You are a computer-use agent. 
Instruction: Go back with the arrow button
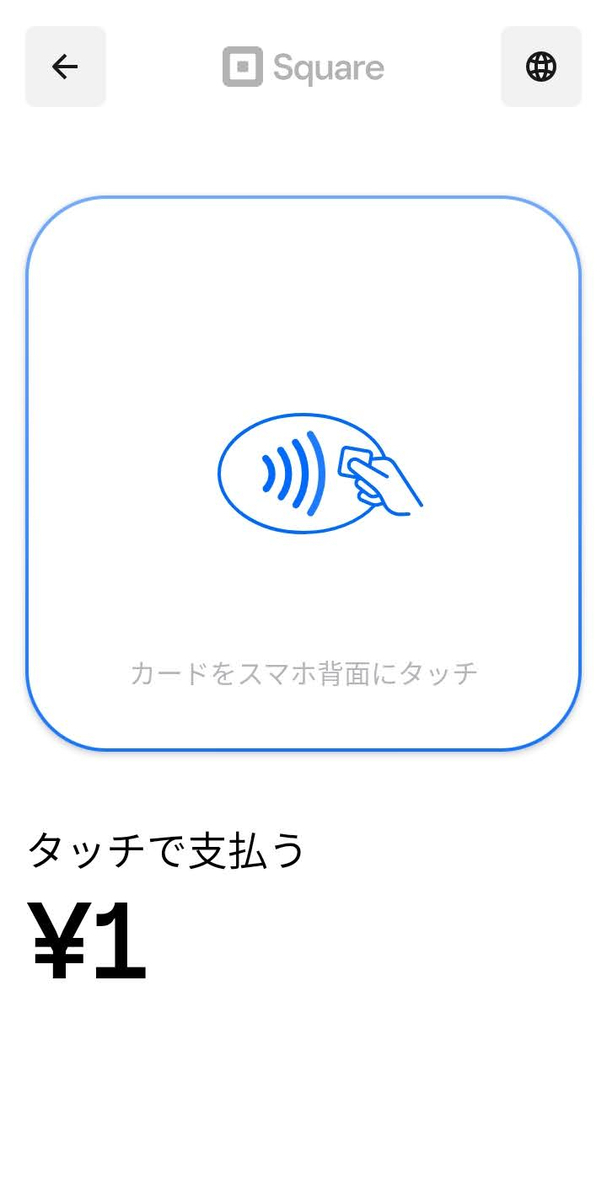click(65, 67)
